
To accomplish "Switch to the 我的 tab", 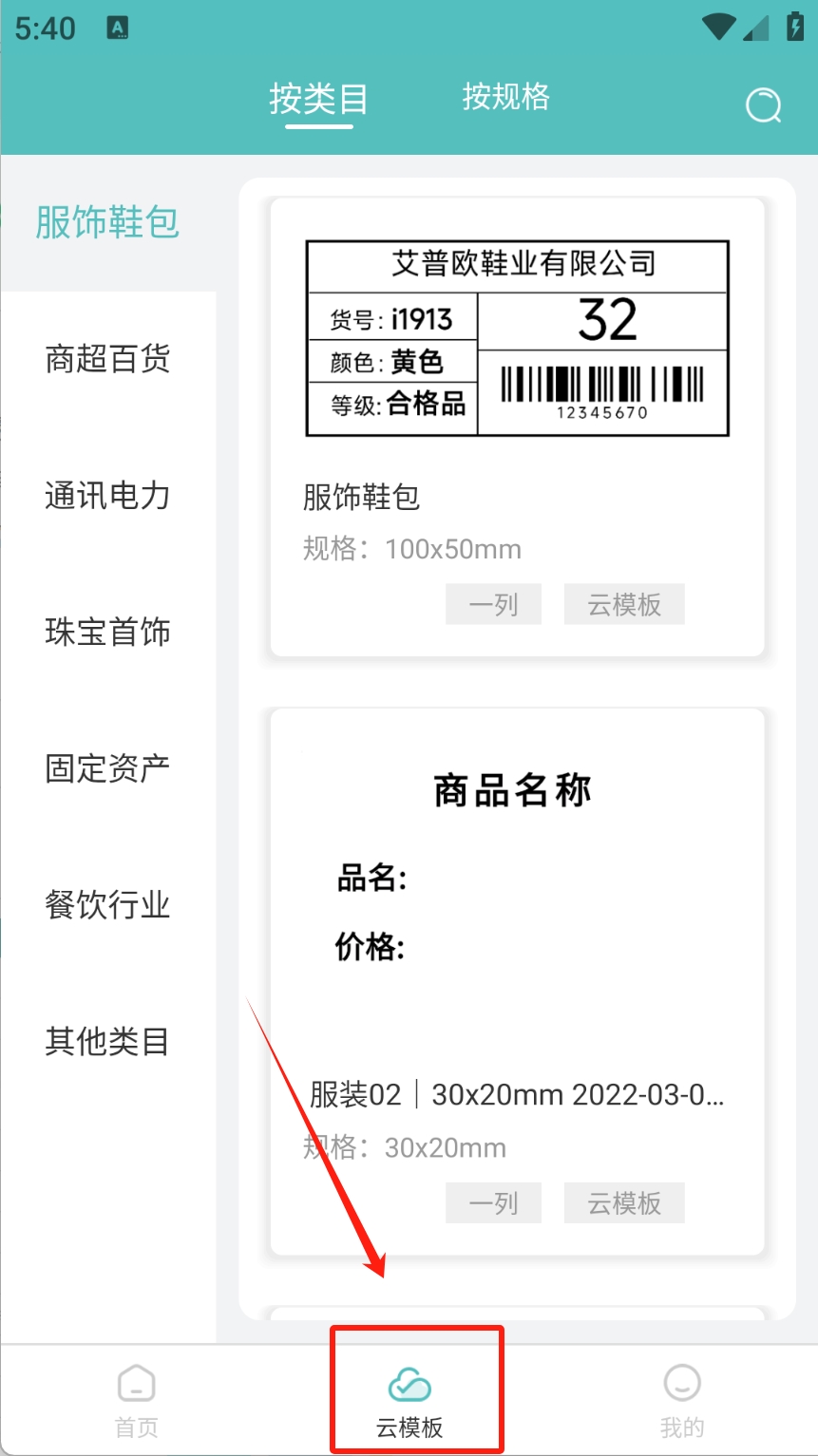I will point(682,1399).
